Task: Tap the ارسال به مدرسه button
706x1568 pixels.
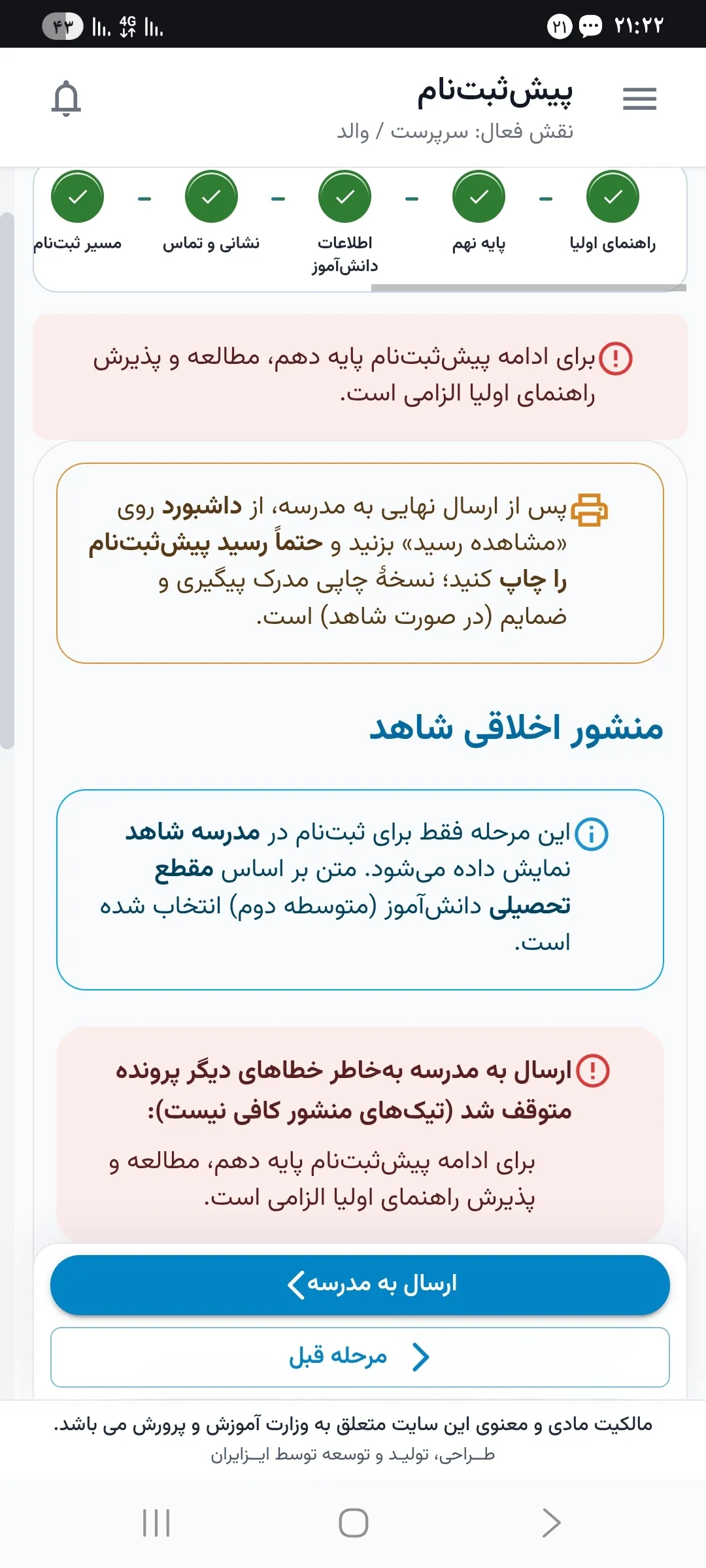Action: pyautogui.click(x=360, y=1284)
